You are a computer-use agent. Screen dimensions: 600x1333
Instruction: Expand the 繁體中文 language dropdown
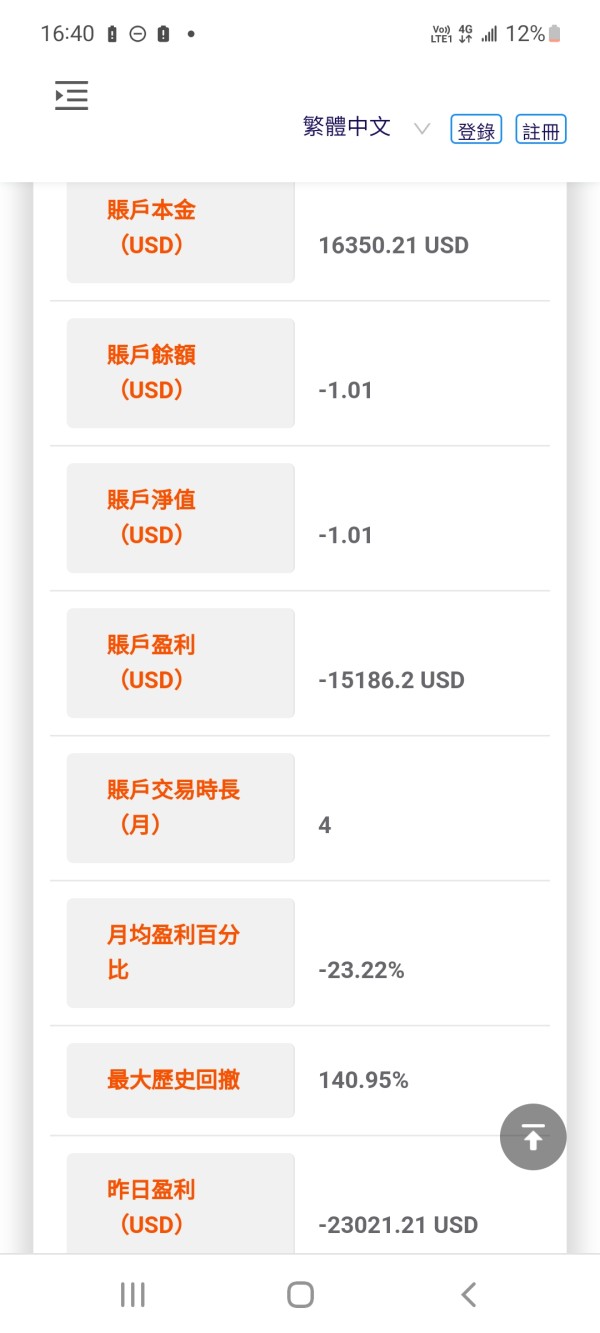pyautogui.click(x=366, y=128)
